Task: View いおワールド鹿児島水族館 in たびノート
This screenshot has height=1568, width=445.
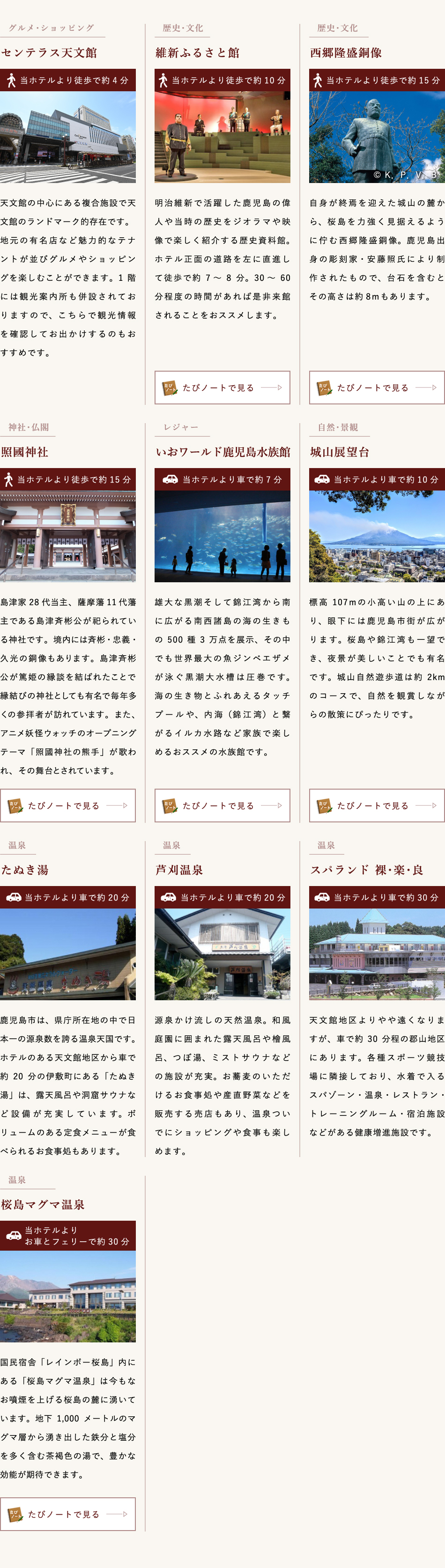Action: (x=222, y=805)
